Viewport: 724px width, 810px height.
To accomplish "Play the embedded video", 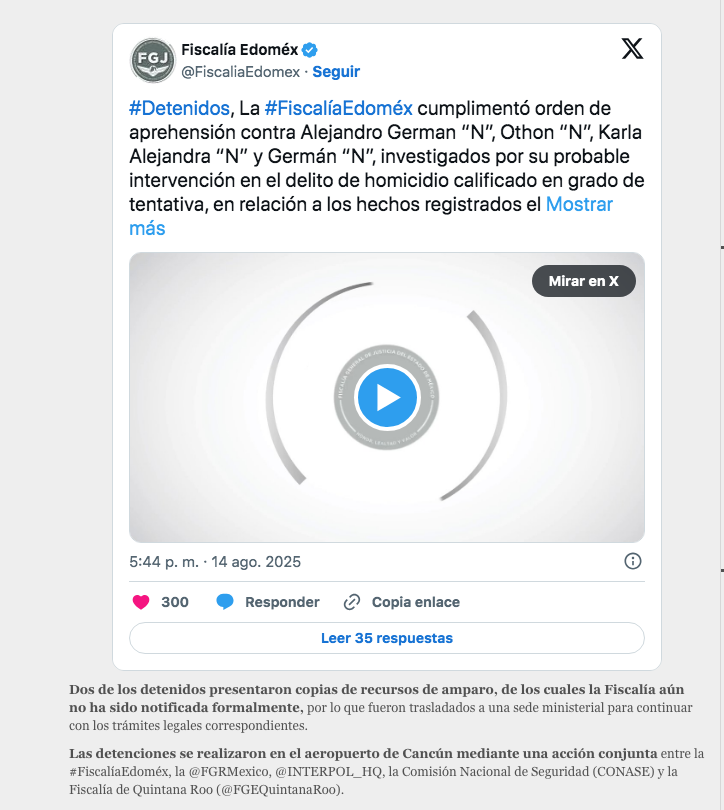I will click(387, 397).
